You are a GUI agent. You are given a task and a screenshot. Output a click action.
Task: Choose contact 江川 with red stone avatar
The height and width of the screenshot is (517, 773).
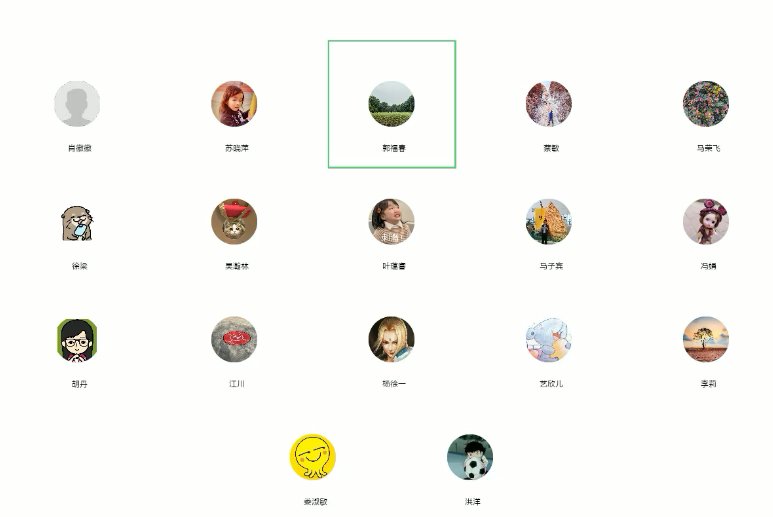234,340
